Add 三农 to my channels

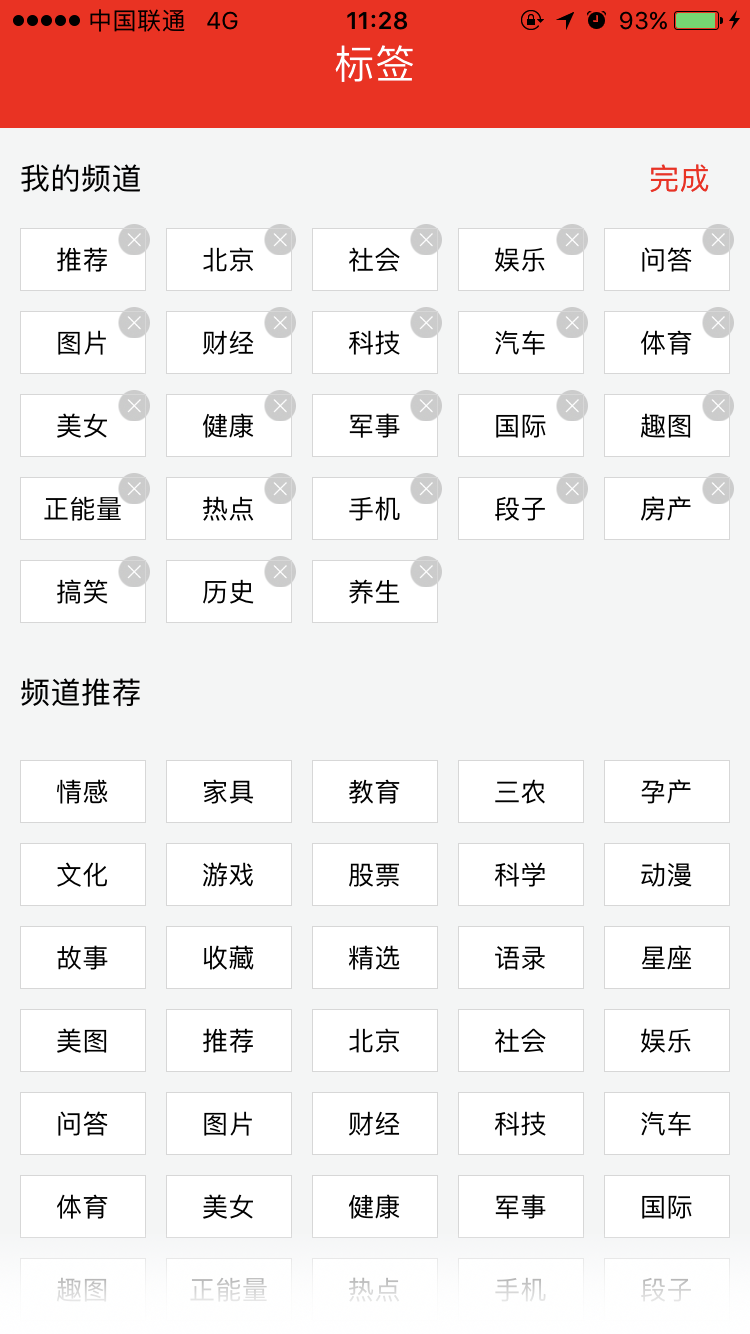tap(521, 792)
